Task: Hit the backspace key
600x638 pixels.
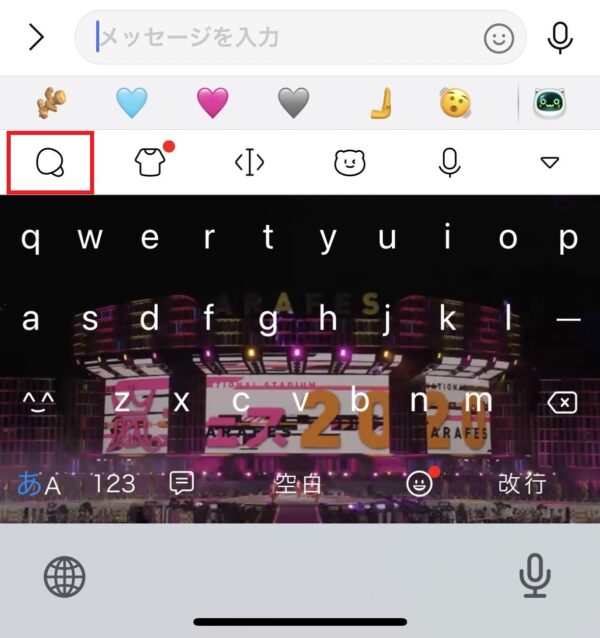Action: coord(562,402)
